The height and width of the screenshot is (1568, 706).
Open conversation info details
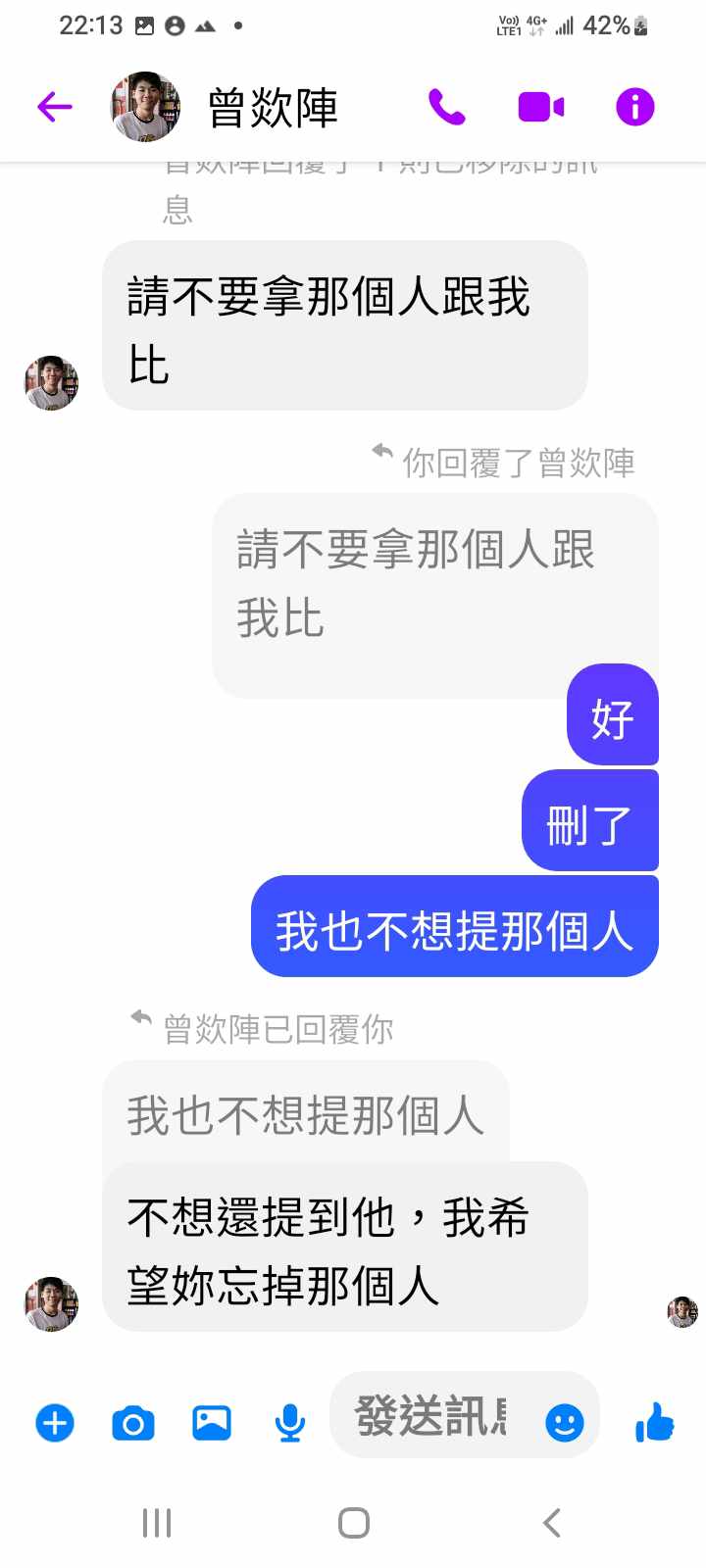click(x=634, y=107)
